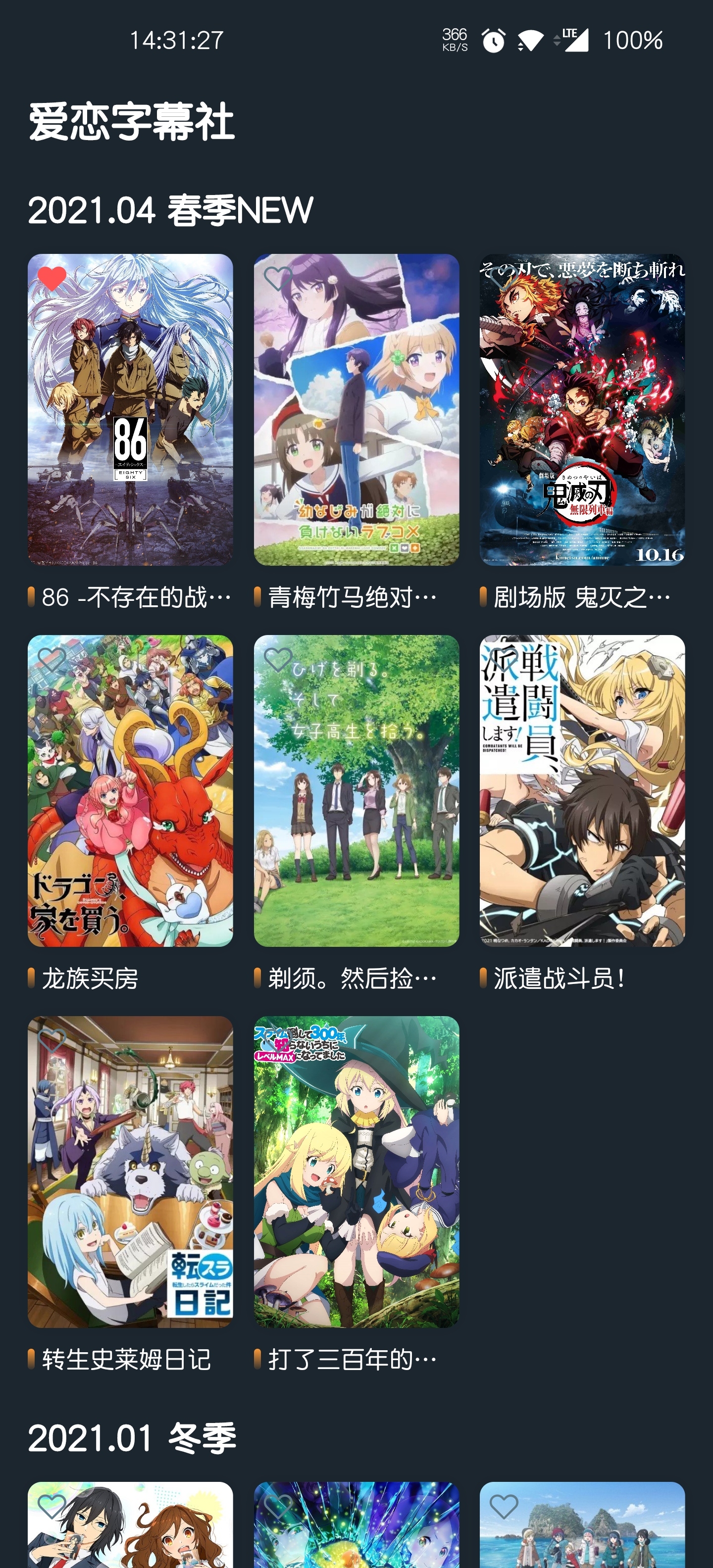The height and width of the screenshot is (1568, 713).
Task: Favorite 剃须。然后捡 anime heart icon
Action: [278, 660]
